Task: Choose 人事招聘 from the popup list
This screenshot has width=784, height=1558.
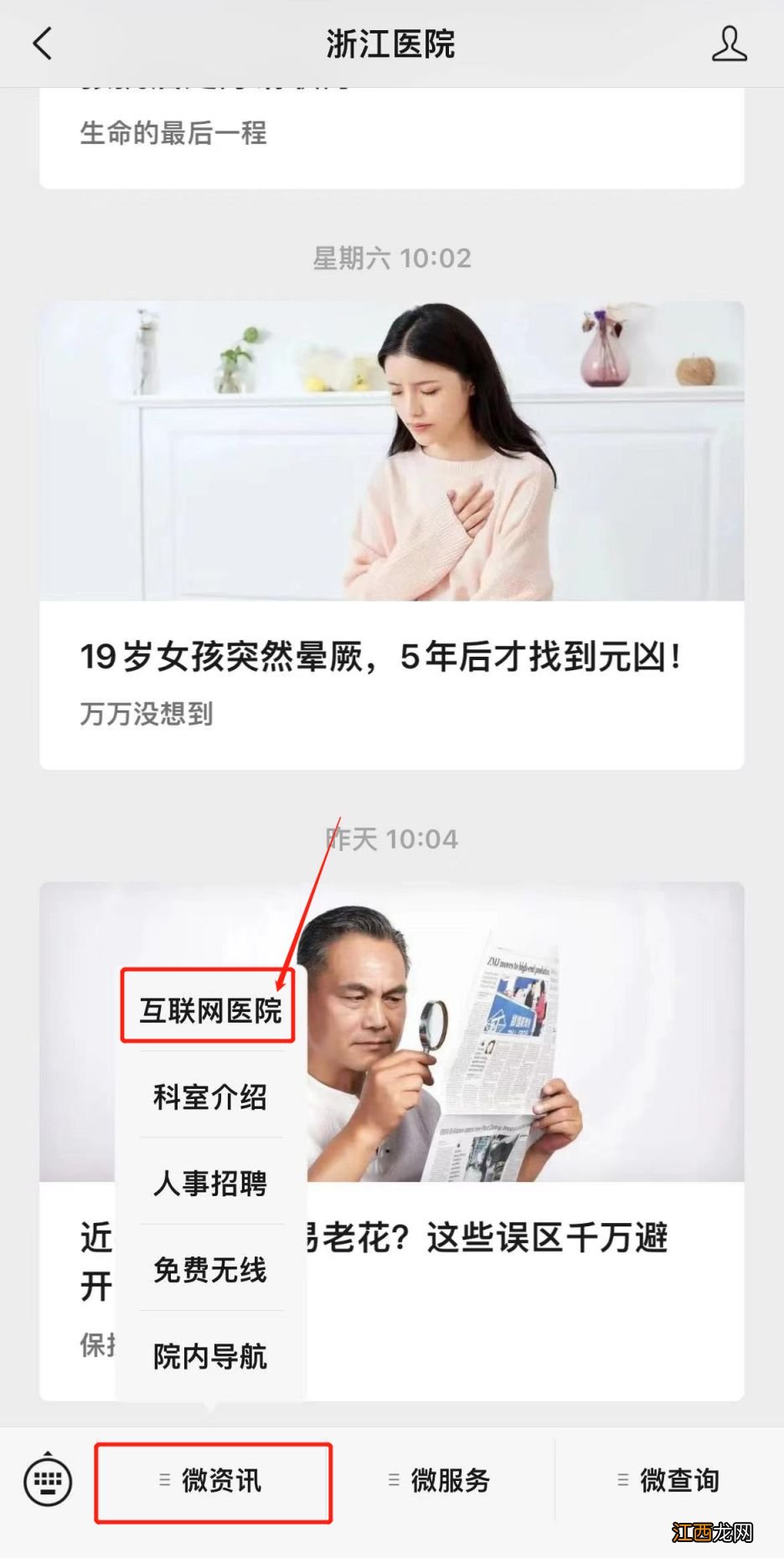Action: tap(209, 1184)
